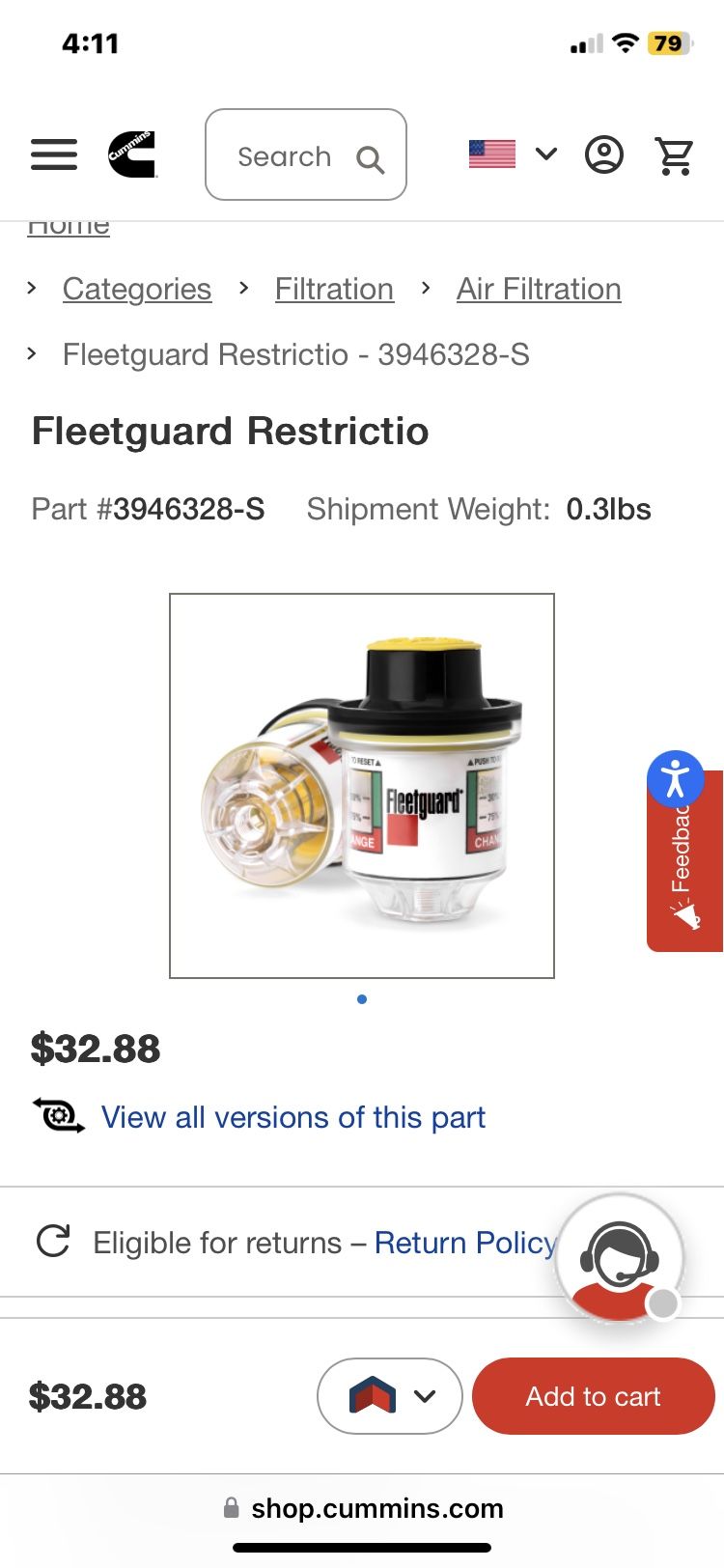
Task: Enlarge the Fleetguard product image
Action: (x=362, y=785)
